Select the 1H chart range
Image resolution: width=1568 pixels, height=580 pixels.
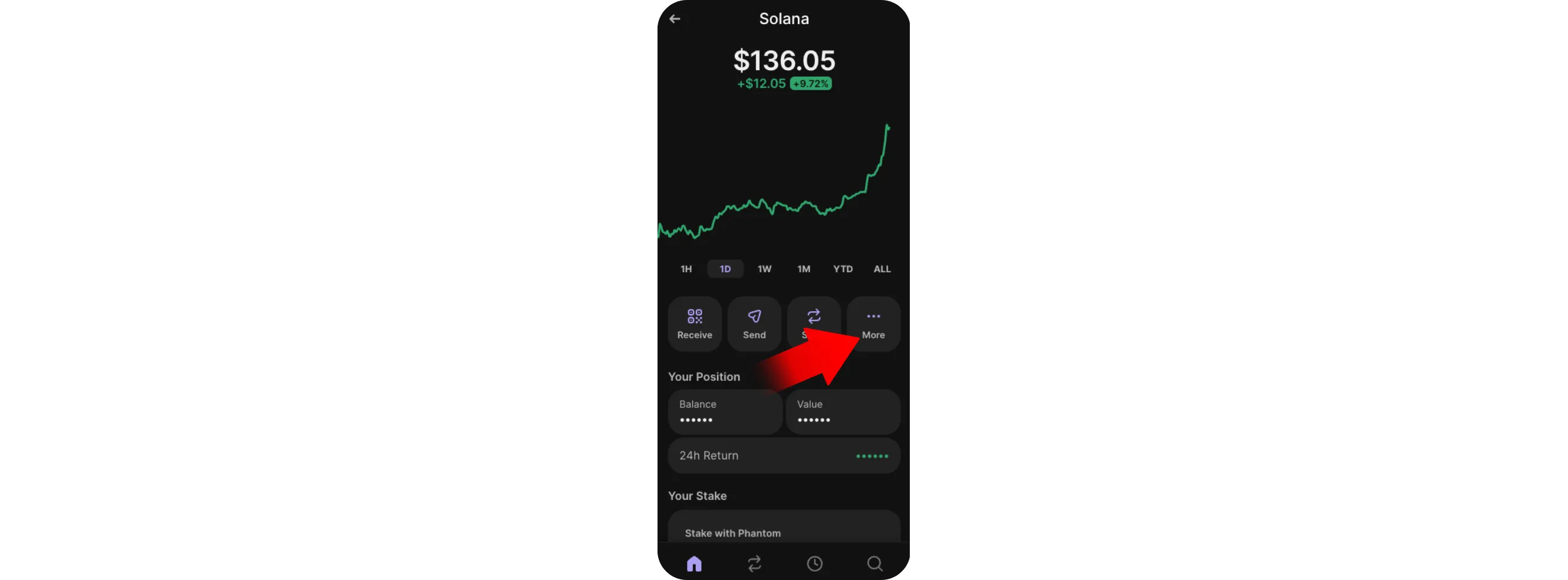click(x=686, y=269)
